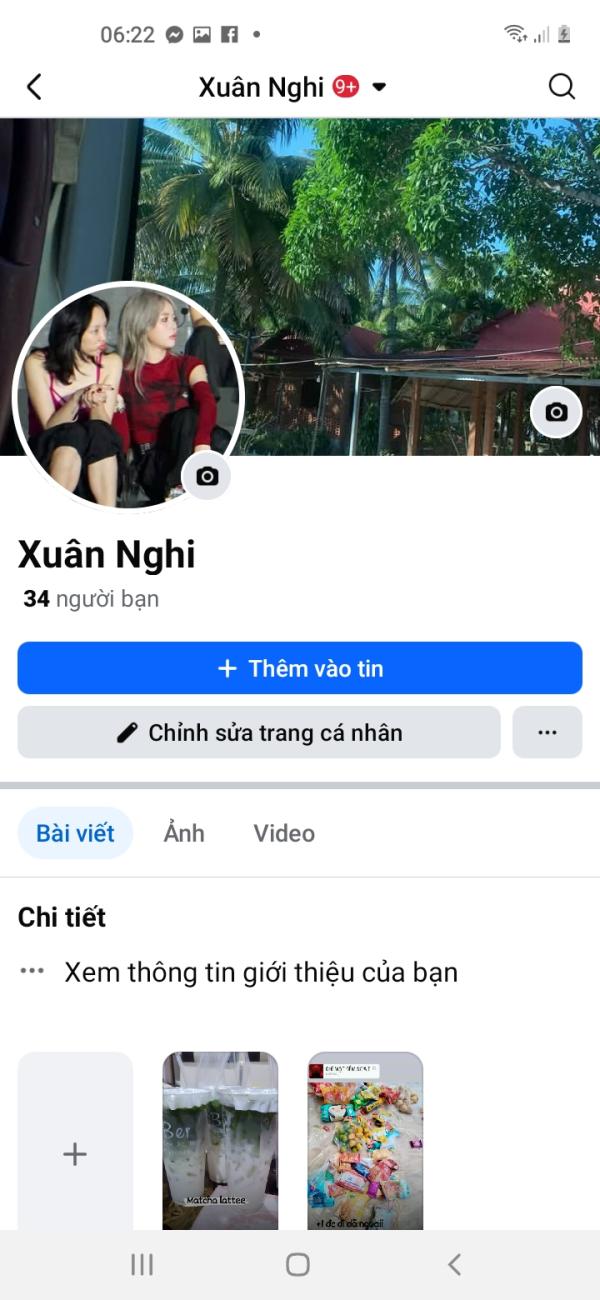Switch to the Ảnh tab
Screen dimensions: 600x1300
(184, 833)
